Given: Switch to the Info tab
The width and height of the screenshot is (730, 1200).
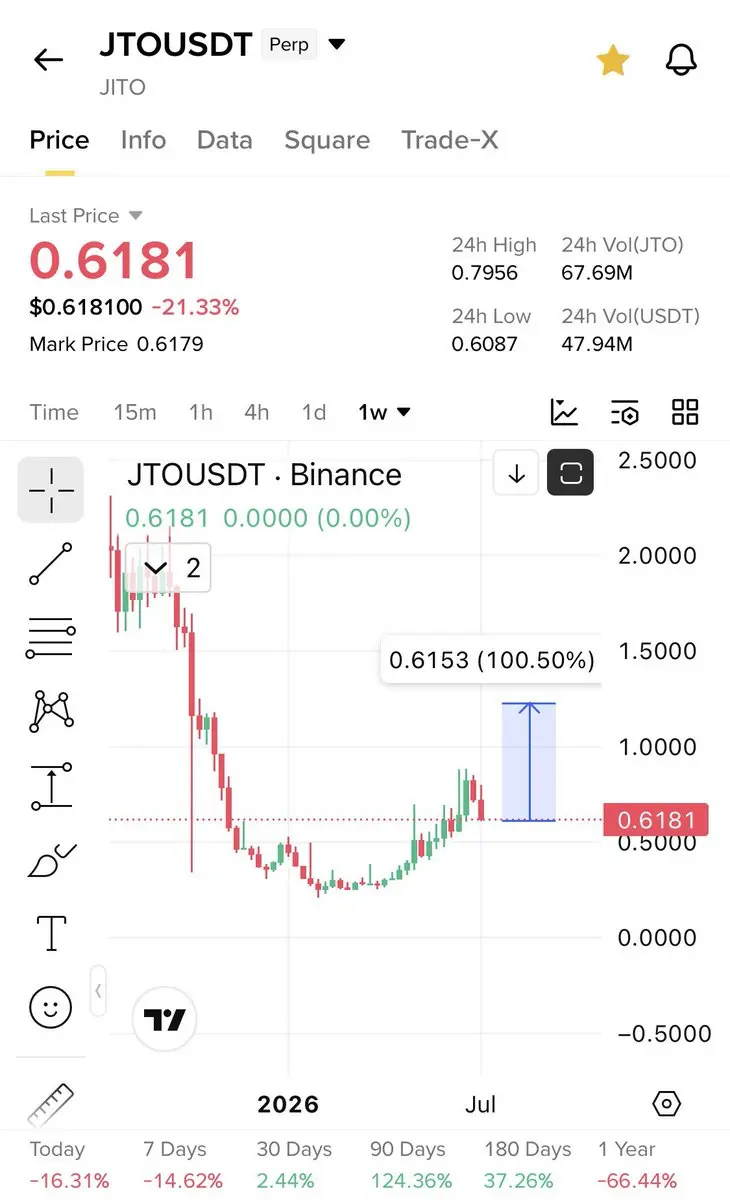Looking at the screenshot, I should (143, 140).
